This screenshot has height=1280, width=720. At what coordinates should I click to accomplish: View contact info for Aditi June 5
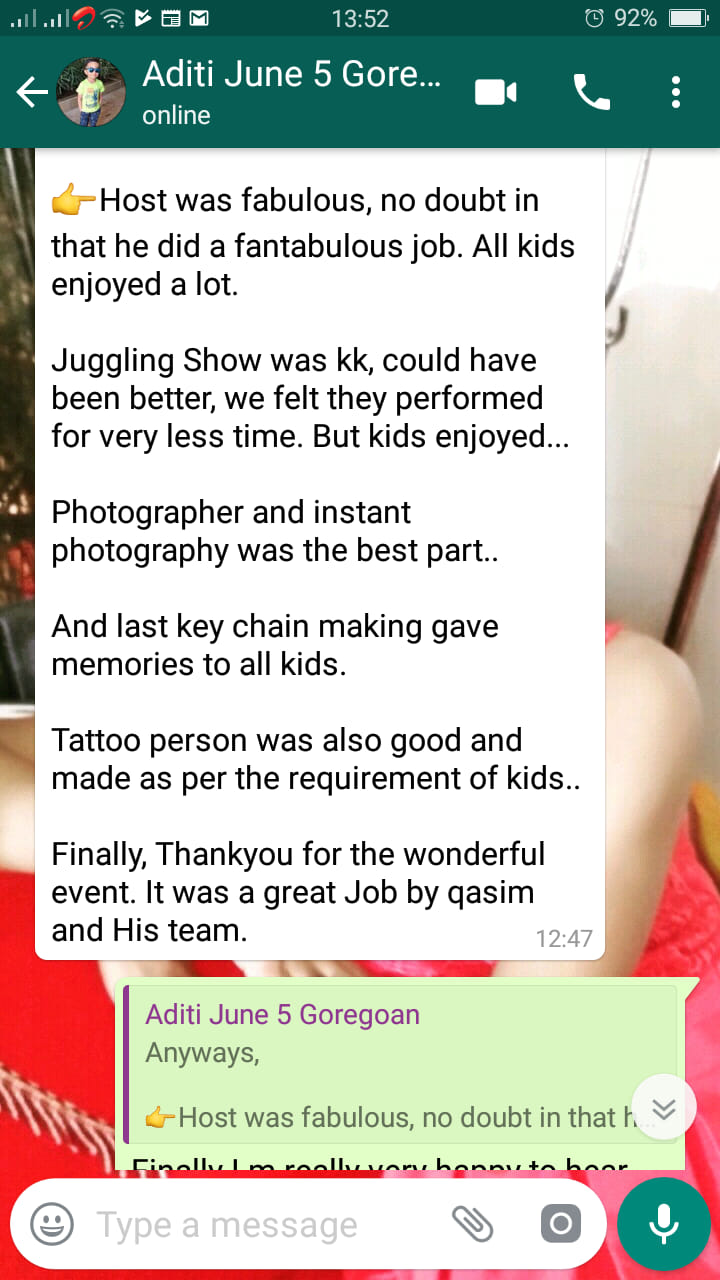(x=290, y=92)
